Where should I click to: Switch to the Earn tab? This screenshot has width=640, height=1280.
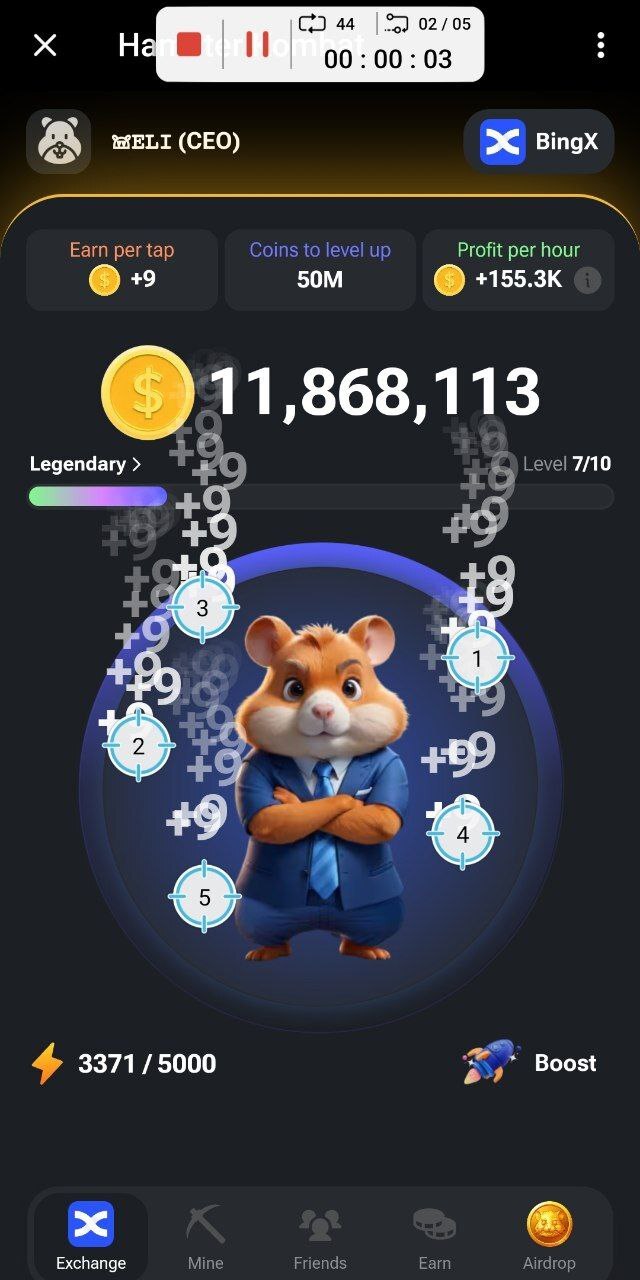pyautogui.click(x=434, y=1236)
